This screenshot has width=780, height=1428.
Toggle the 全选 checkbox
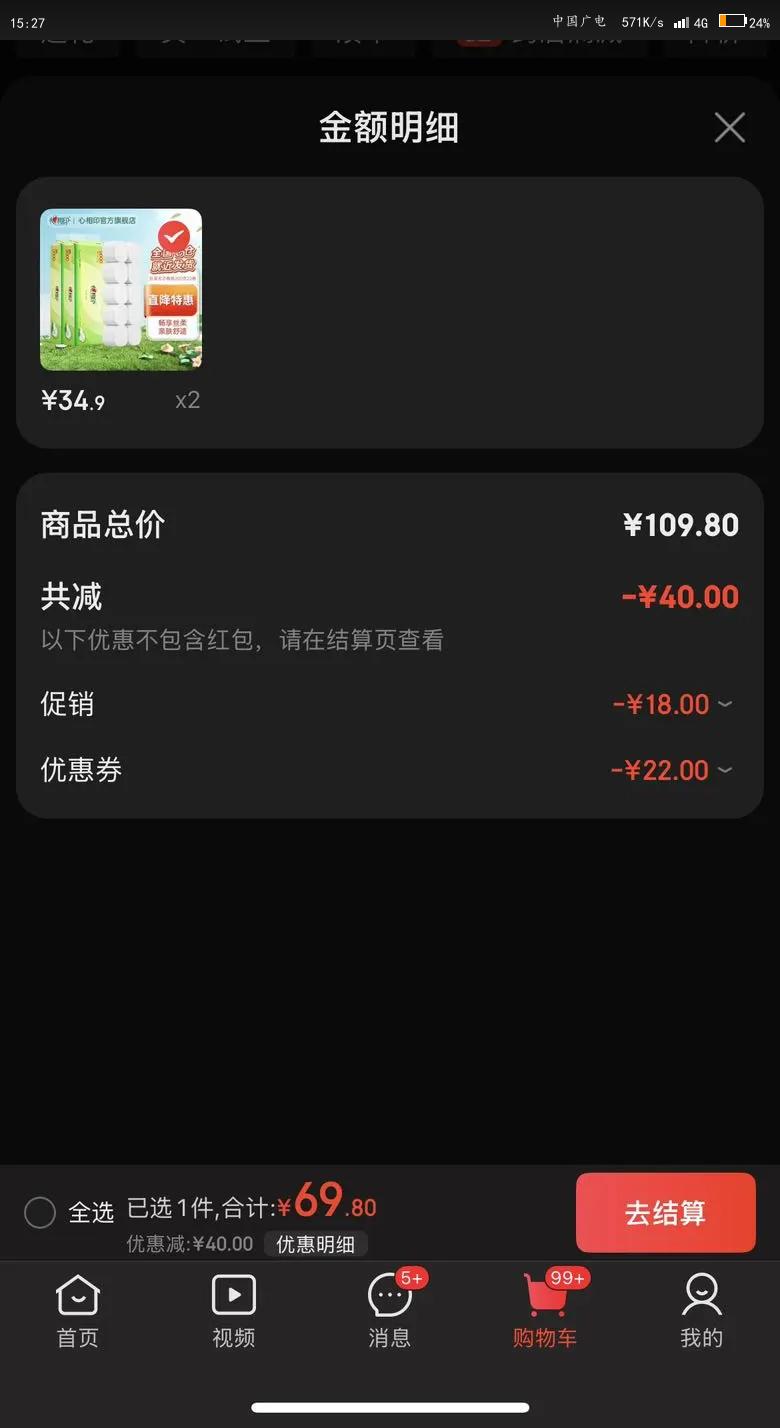[x=40, y=1213]
